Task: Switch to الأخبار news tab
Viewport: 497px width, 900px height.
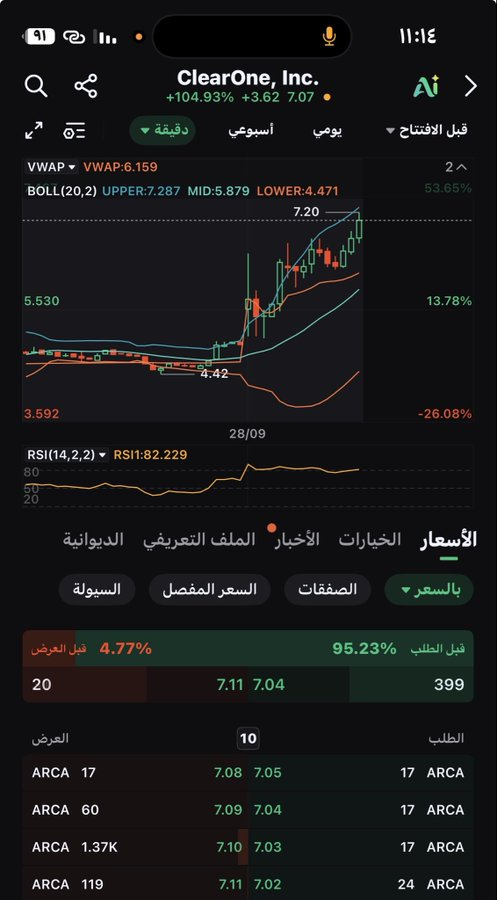Action: 295,540
